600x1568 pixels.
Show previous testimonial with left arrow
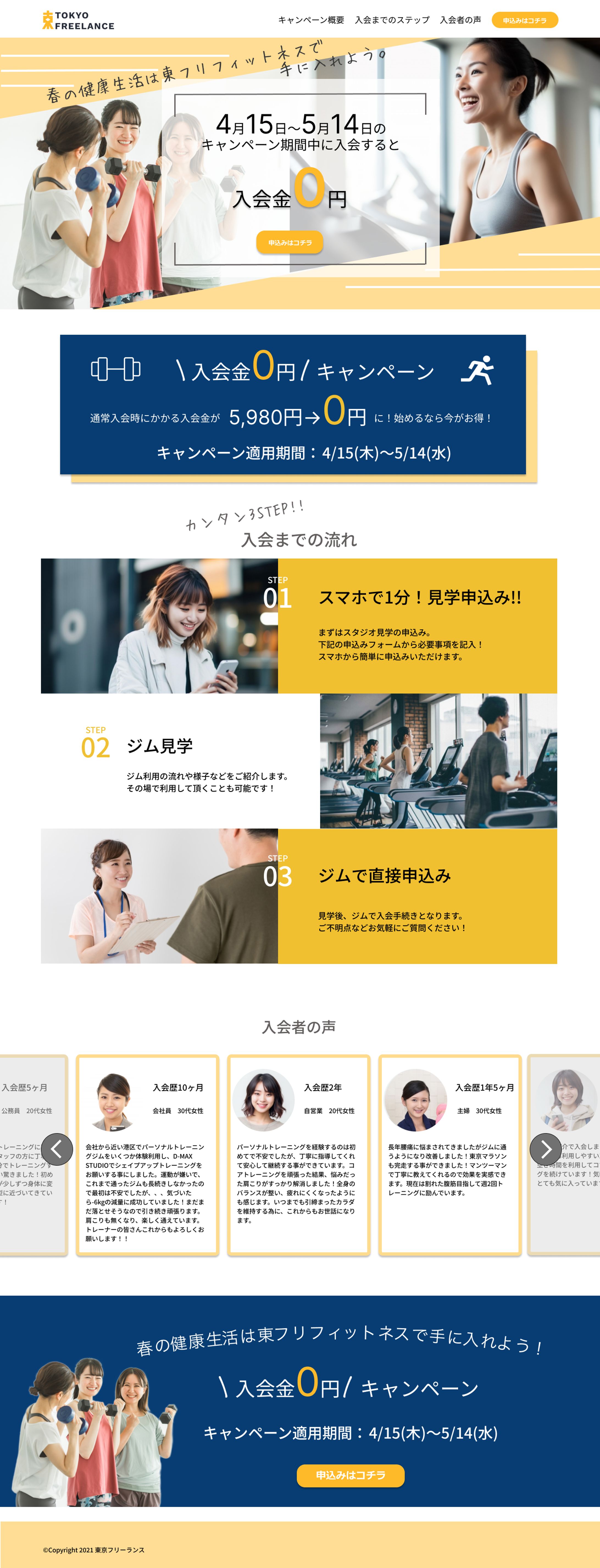(57, 1149)
